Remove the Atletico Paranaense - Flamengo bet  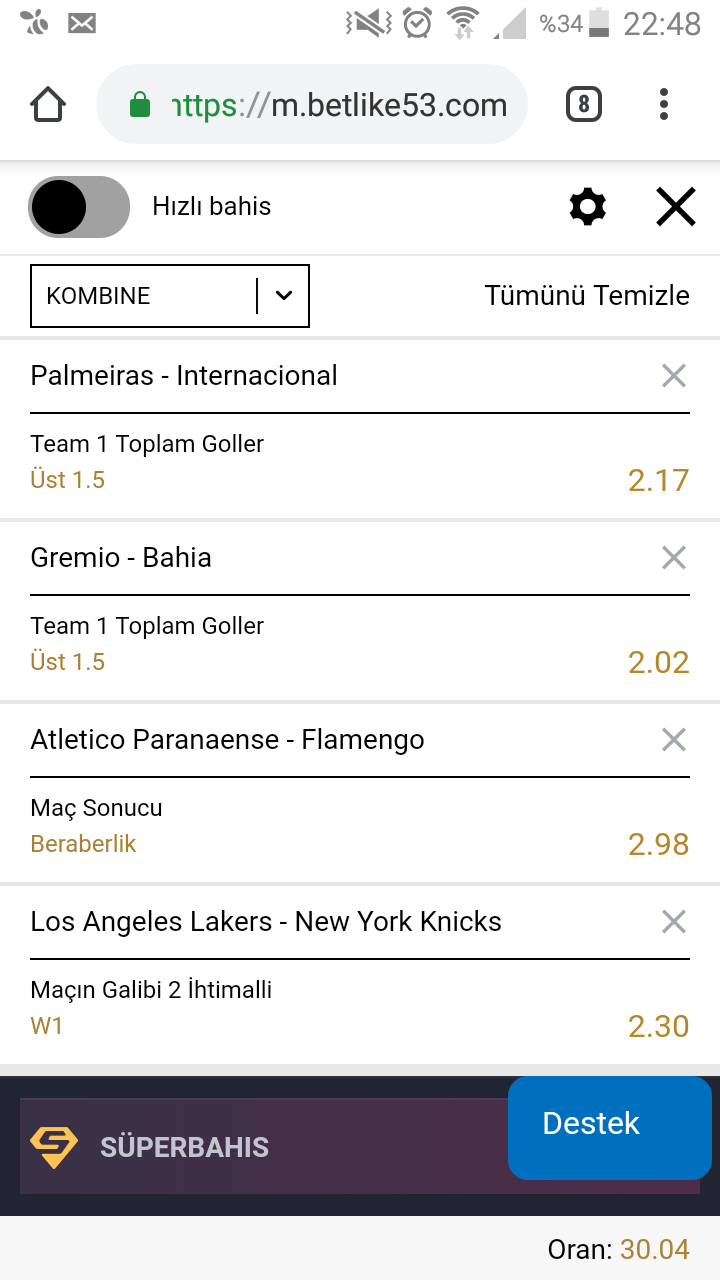[x=674, y=740]
